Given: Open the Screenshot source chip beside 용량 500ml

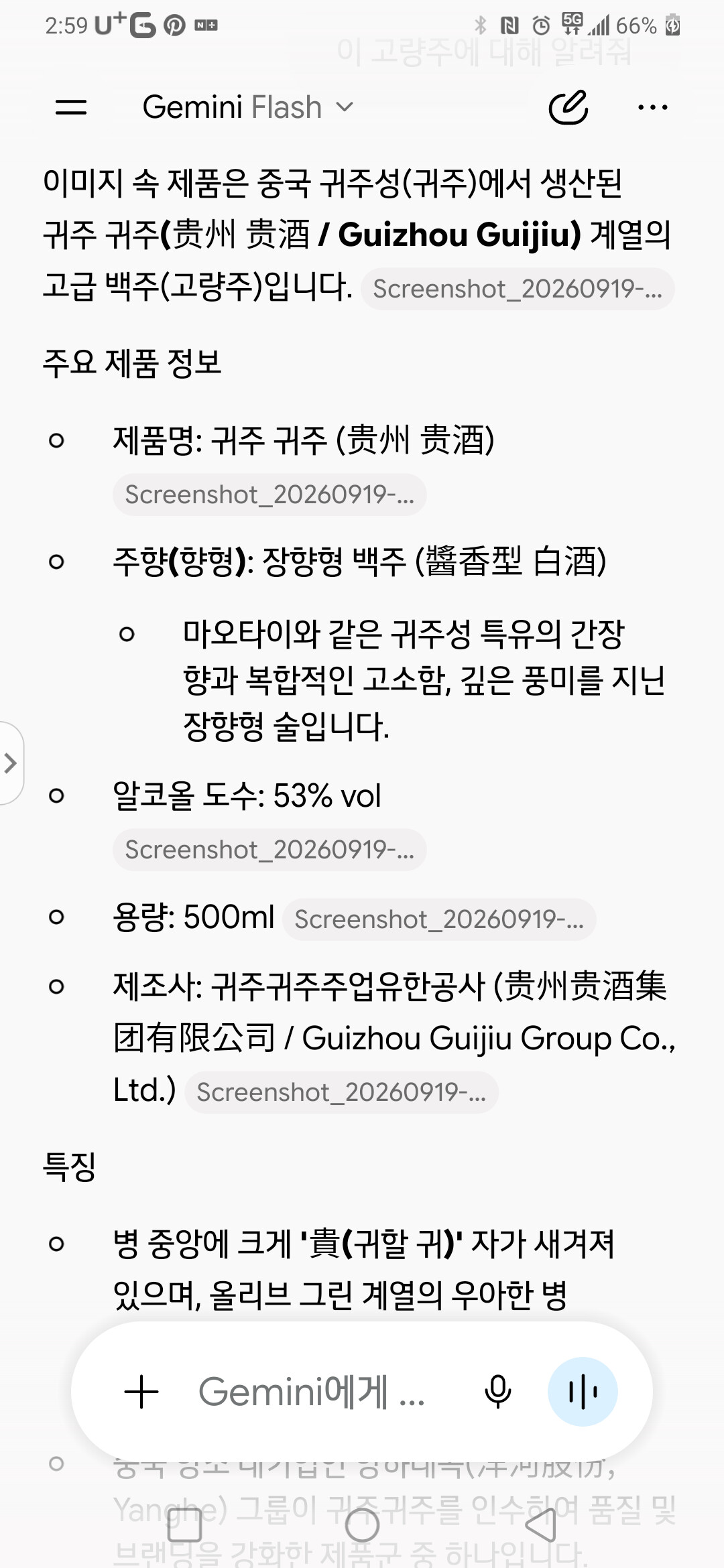Looking at the screenshot, I should (x=439, y=919).
